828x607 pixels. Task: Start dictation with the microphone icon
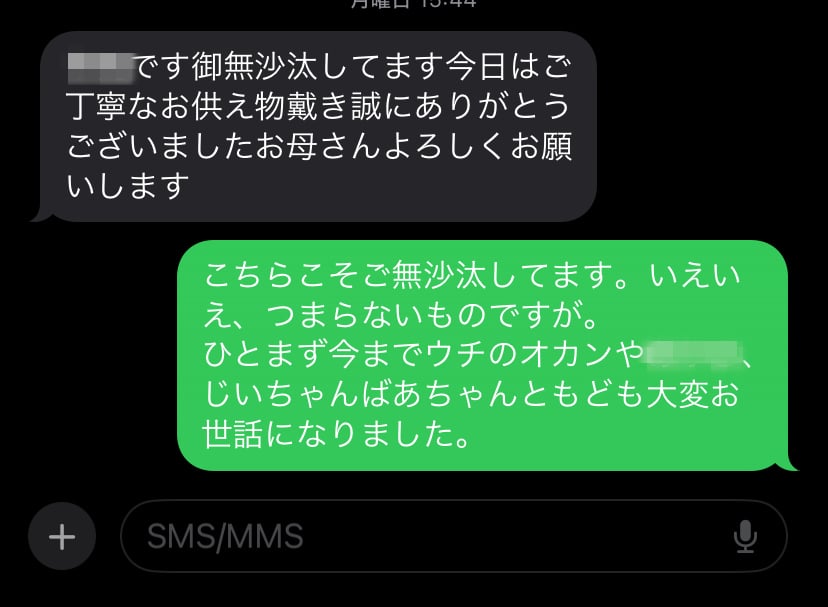745,537
